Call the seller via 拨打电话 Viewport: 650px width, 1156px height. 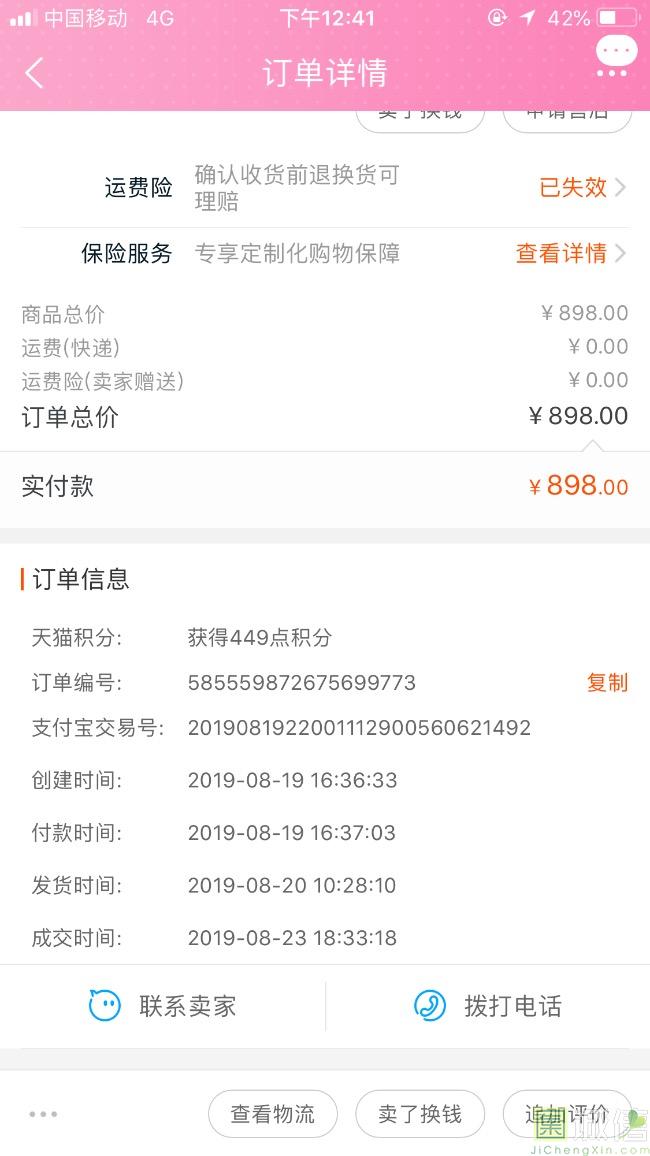tap(488, 1005)
